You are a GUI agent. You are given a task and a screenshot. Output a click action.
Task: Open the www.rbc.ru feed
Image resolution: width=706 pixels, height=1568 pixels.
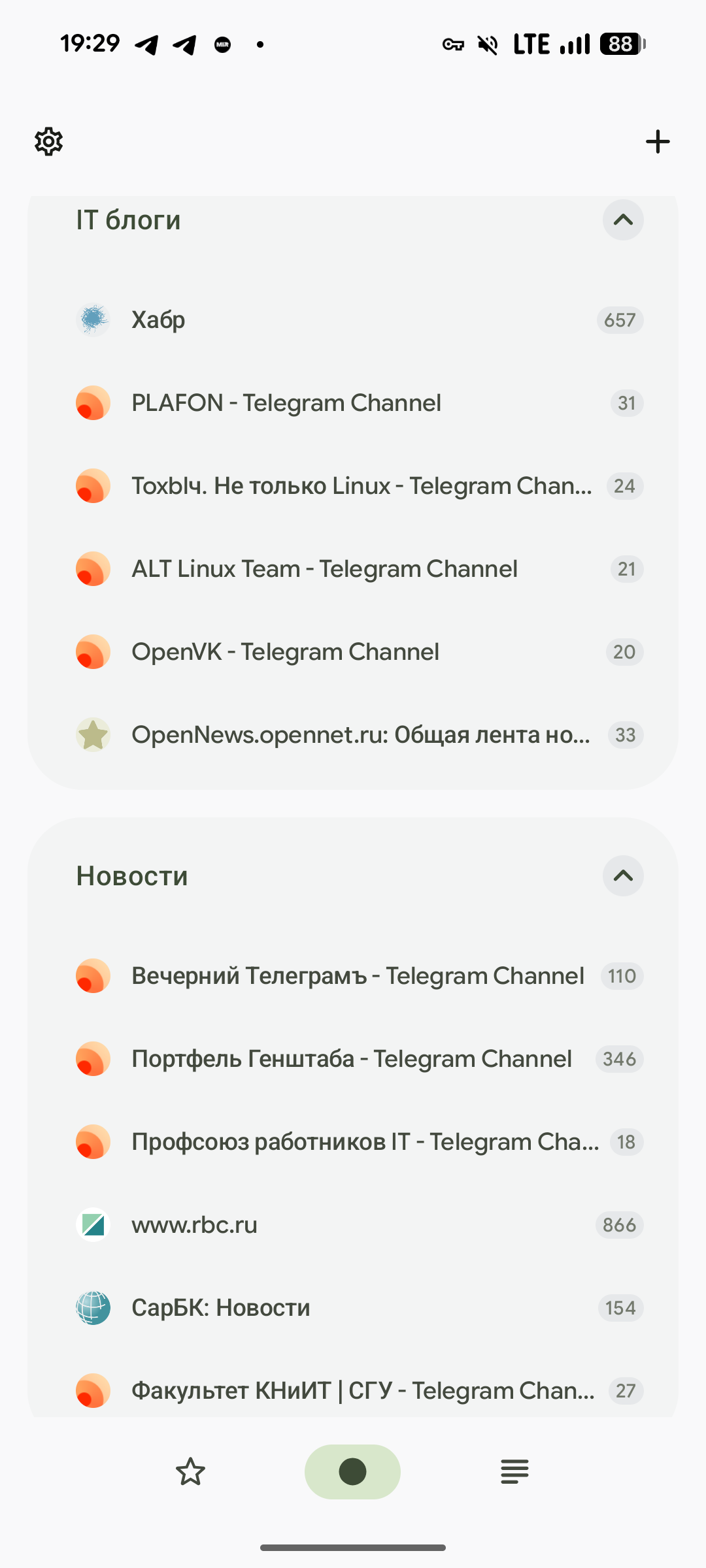pyautogui.click(x=353, y=1225)
